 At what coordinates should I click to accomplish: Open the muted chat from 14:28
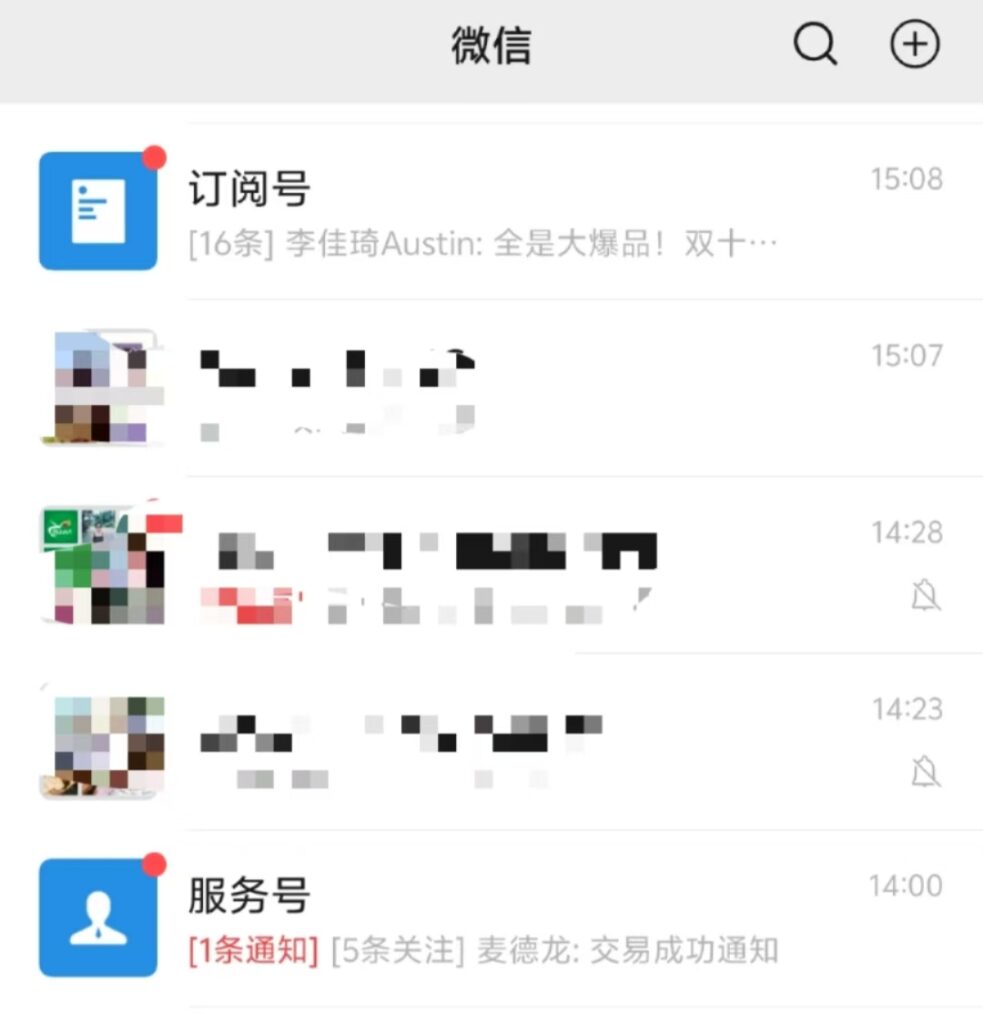pos(500,565)
